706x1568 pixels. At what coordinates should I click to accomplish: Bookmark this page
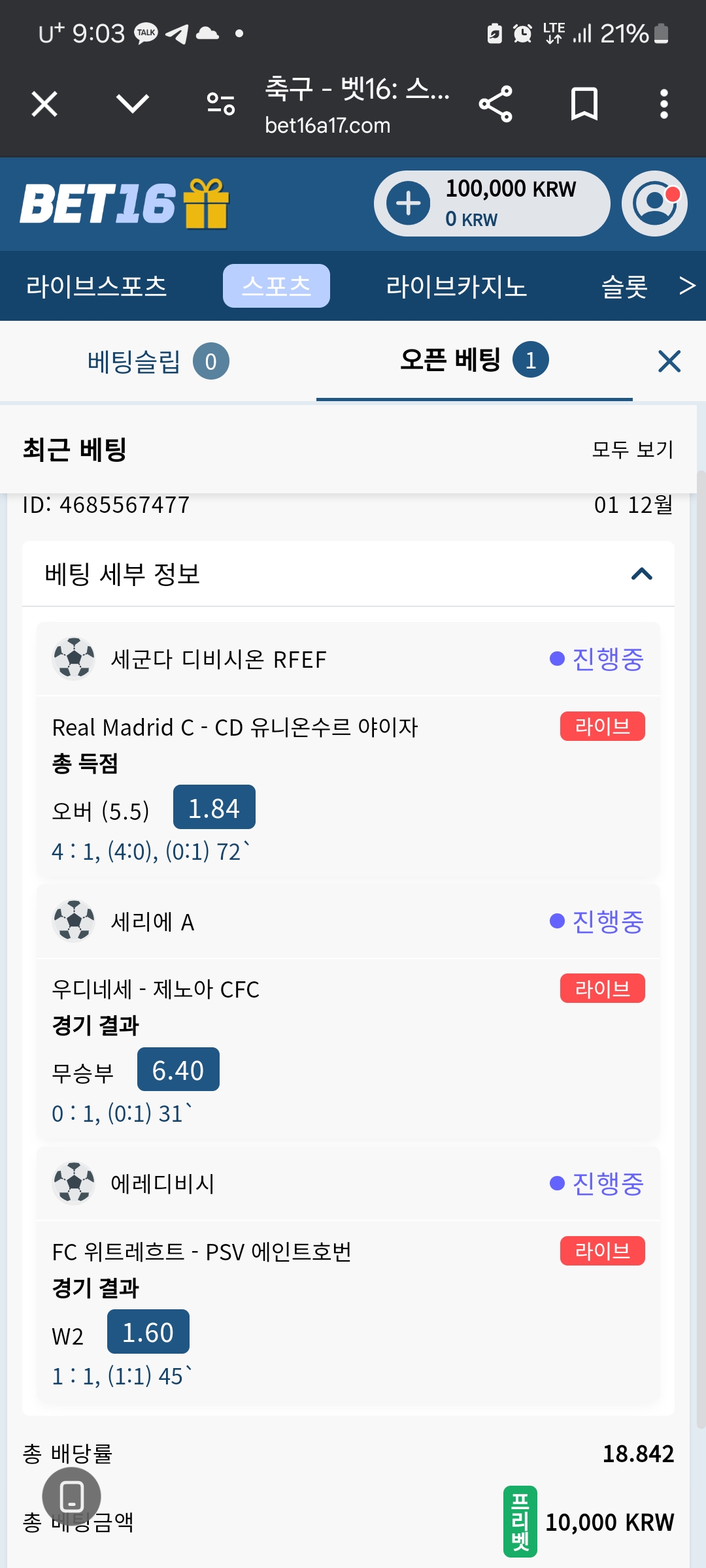(x=584, y=104)
